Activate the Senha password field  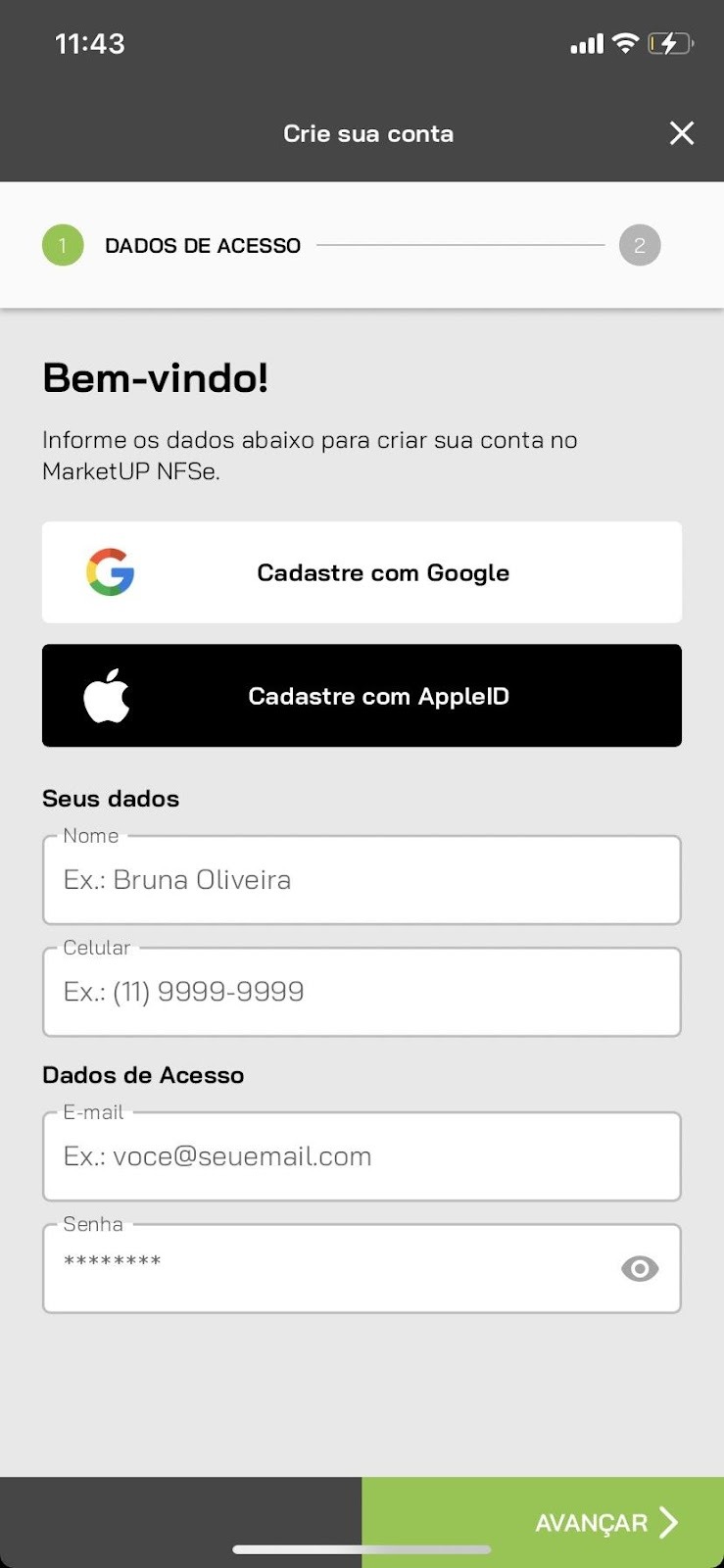coord(323,1268)
